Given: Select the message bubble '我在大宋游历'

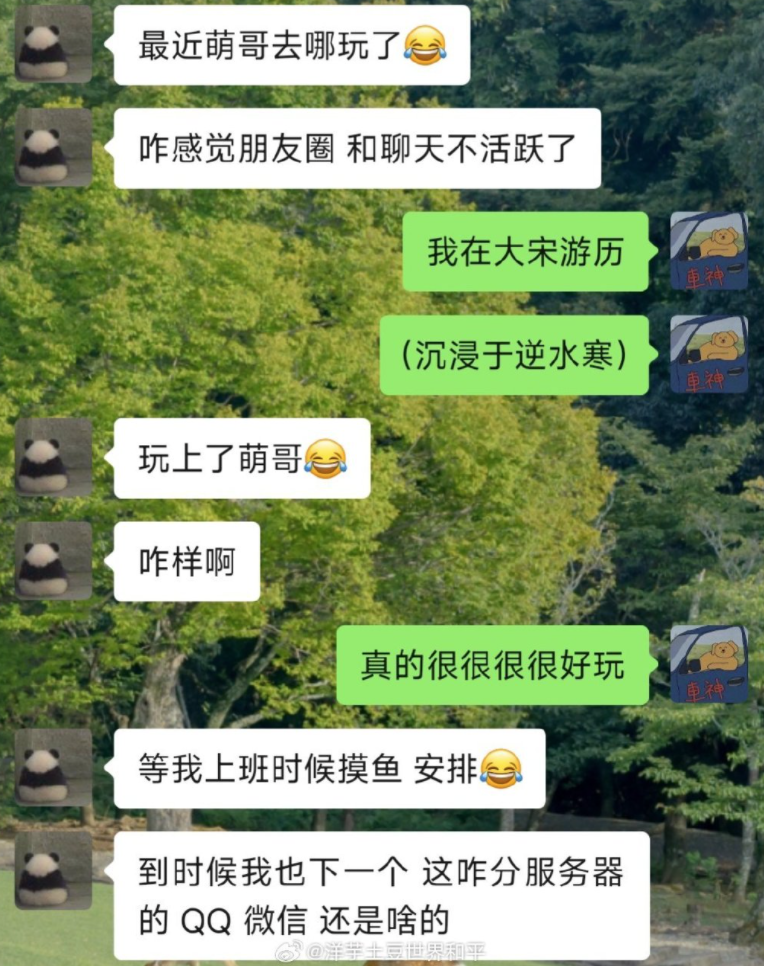Looking at the screenshot, I should pos(524,253).
